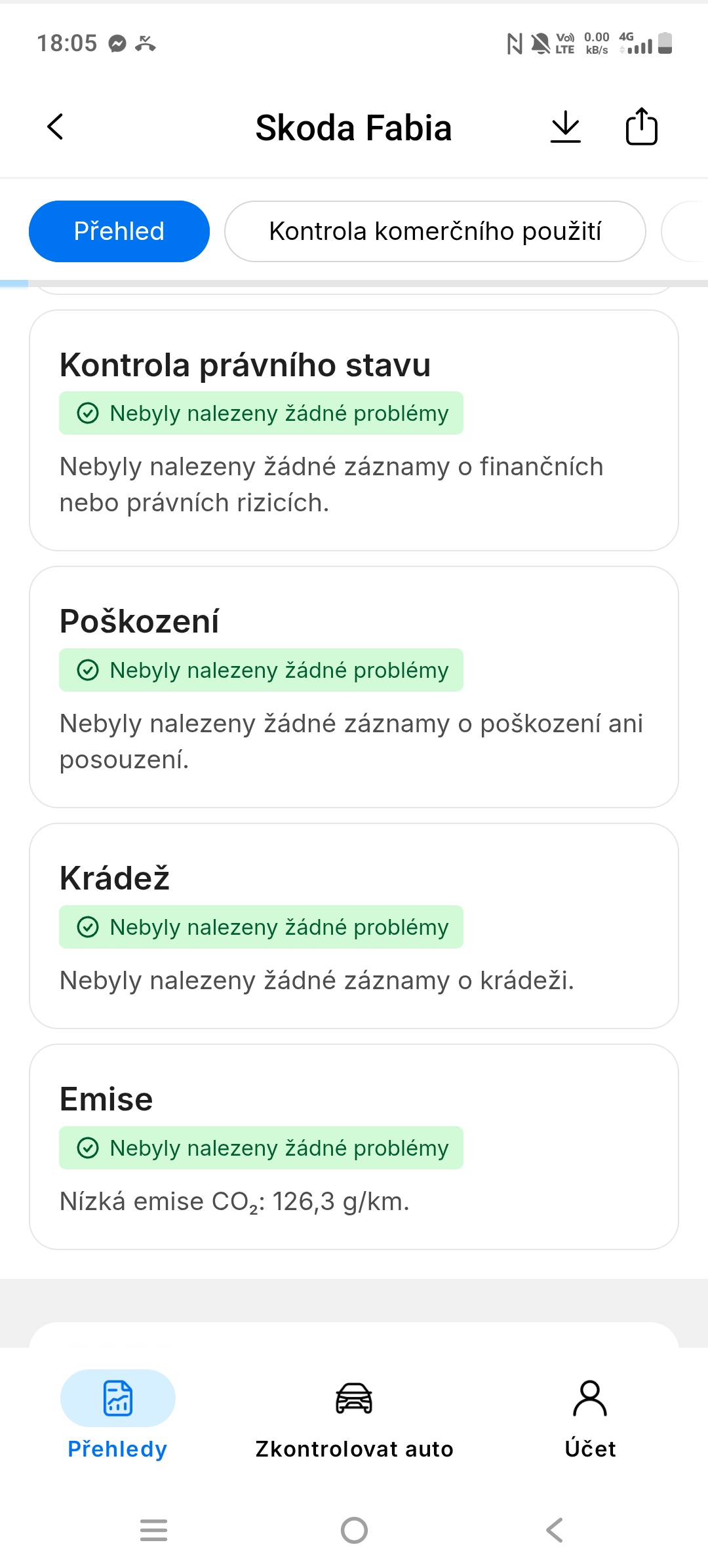Viewport: 708px width, 1568px height.
Task: Tap the system home button
Action: pyautogui.click(x=354, y=1531)
